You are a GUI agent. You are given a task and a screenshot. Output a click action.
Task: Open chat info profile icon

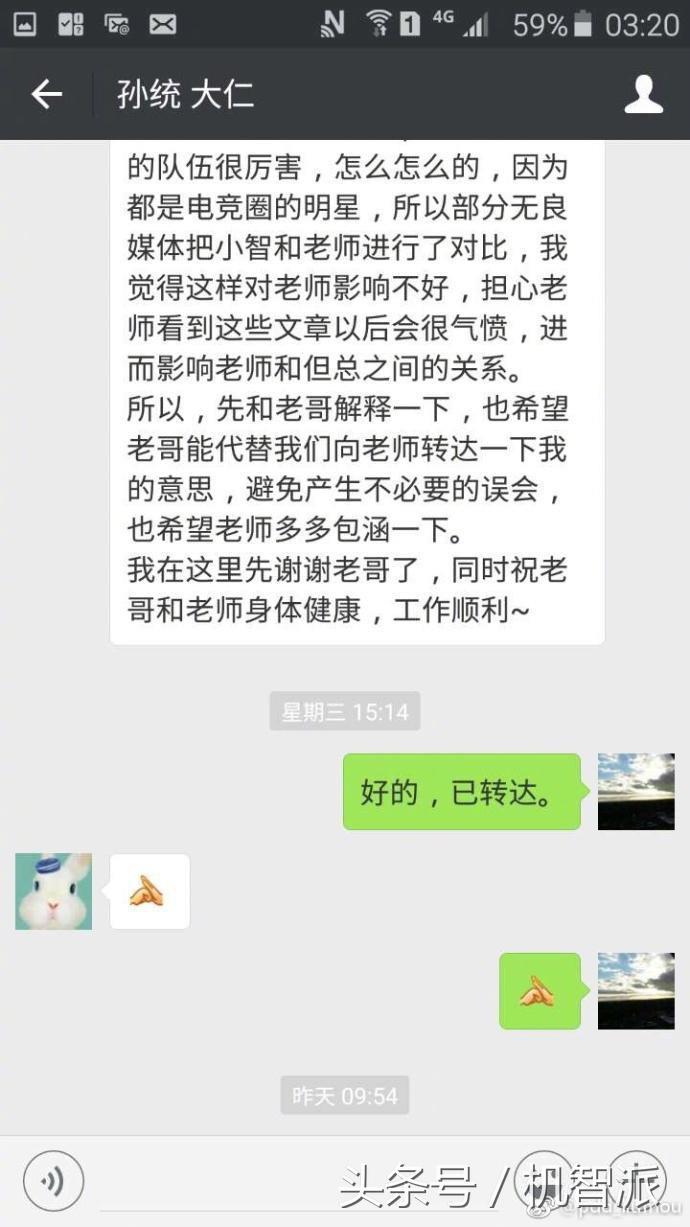point(643,95)
